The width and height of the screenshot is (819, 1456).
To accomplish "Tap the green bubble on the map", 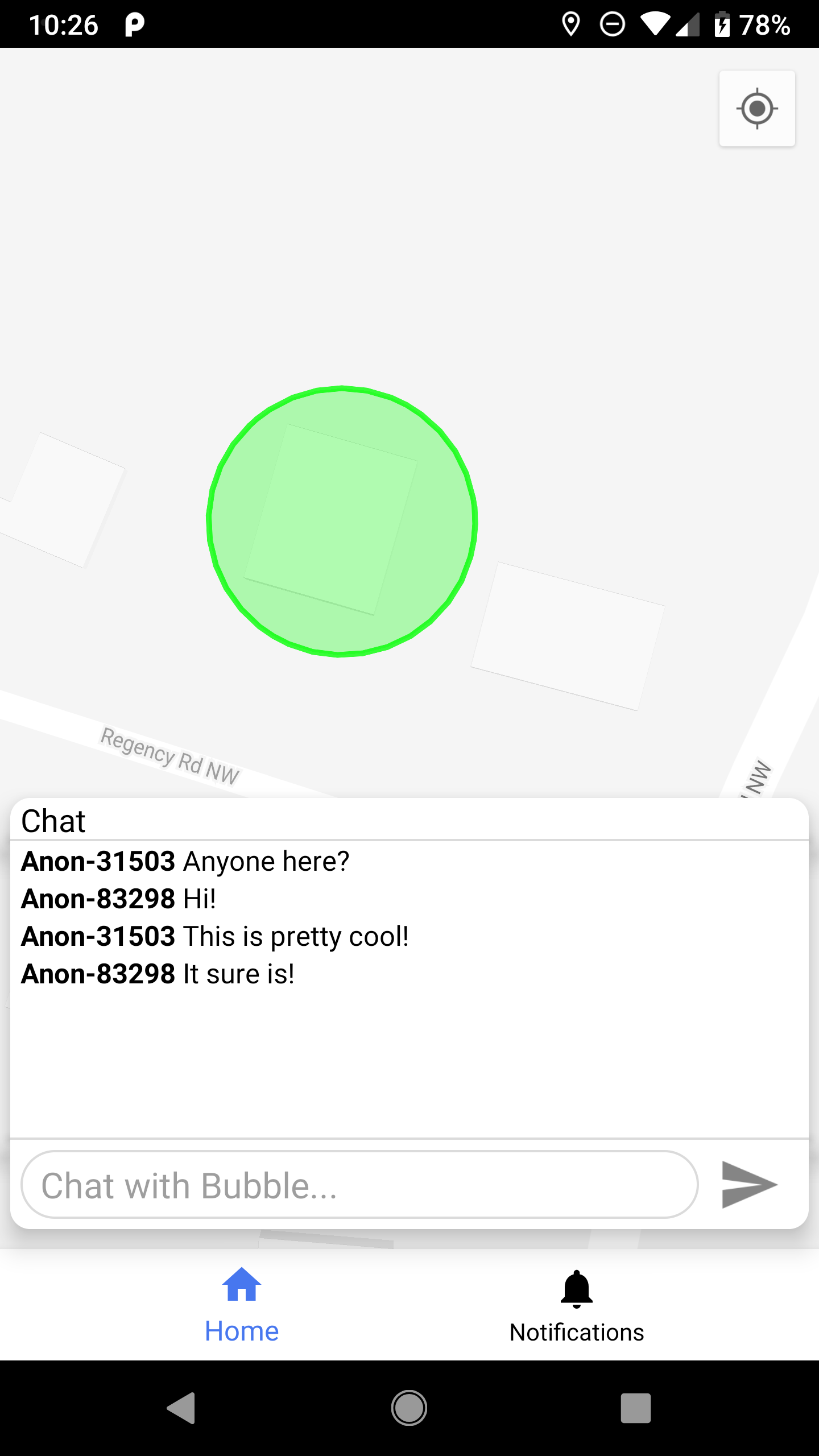I will pos(341,522).
